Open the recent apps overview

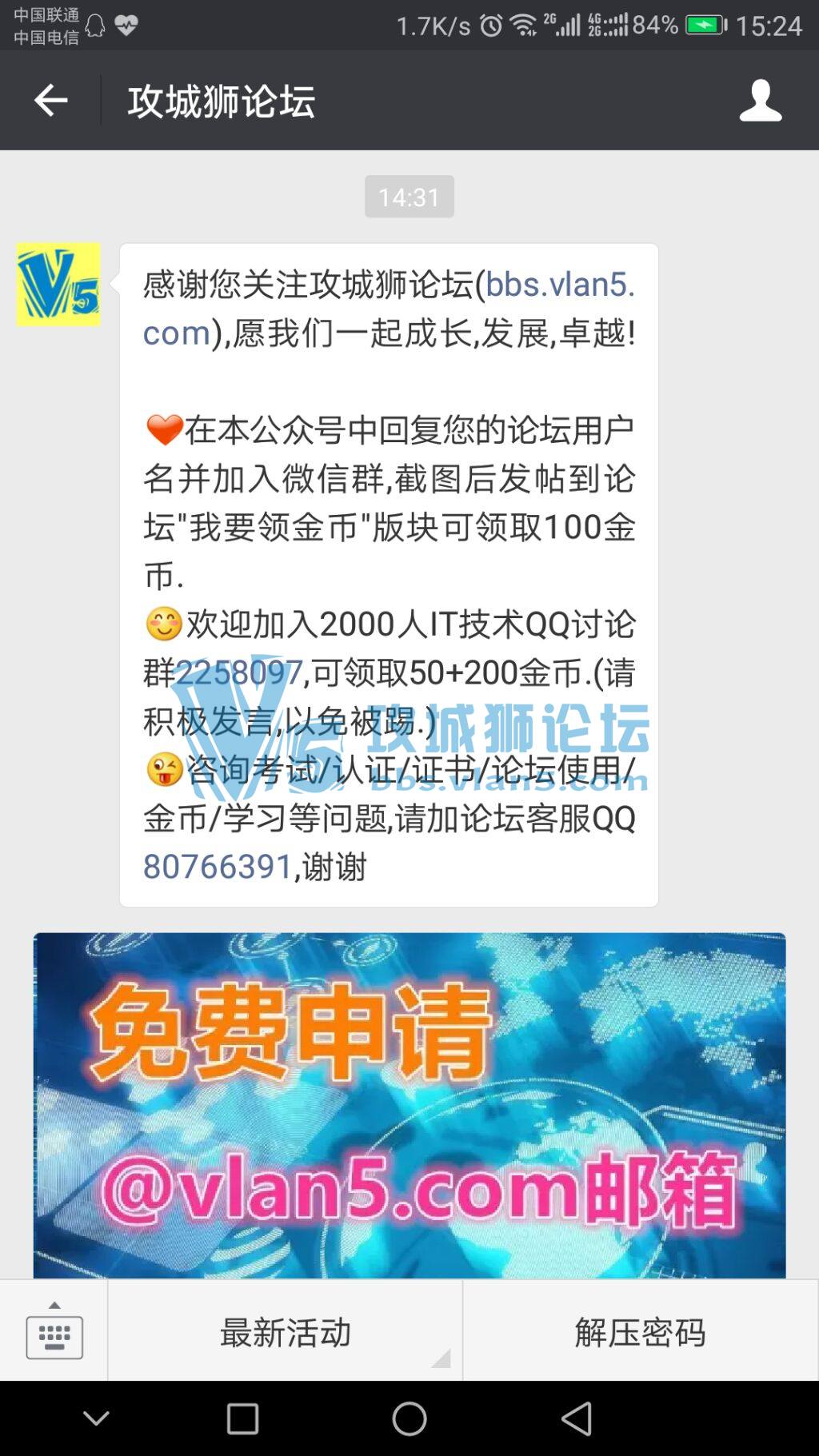pyautogui.click(x=242, y=1419)
